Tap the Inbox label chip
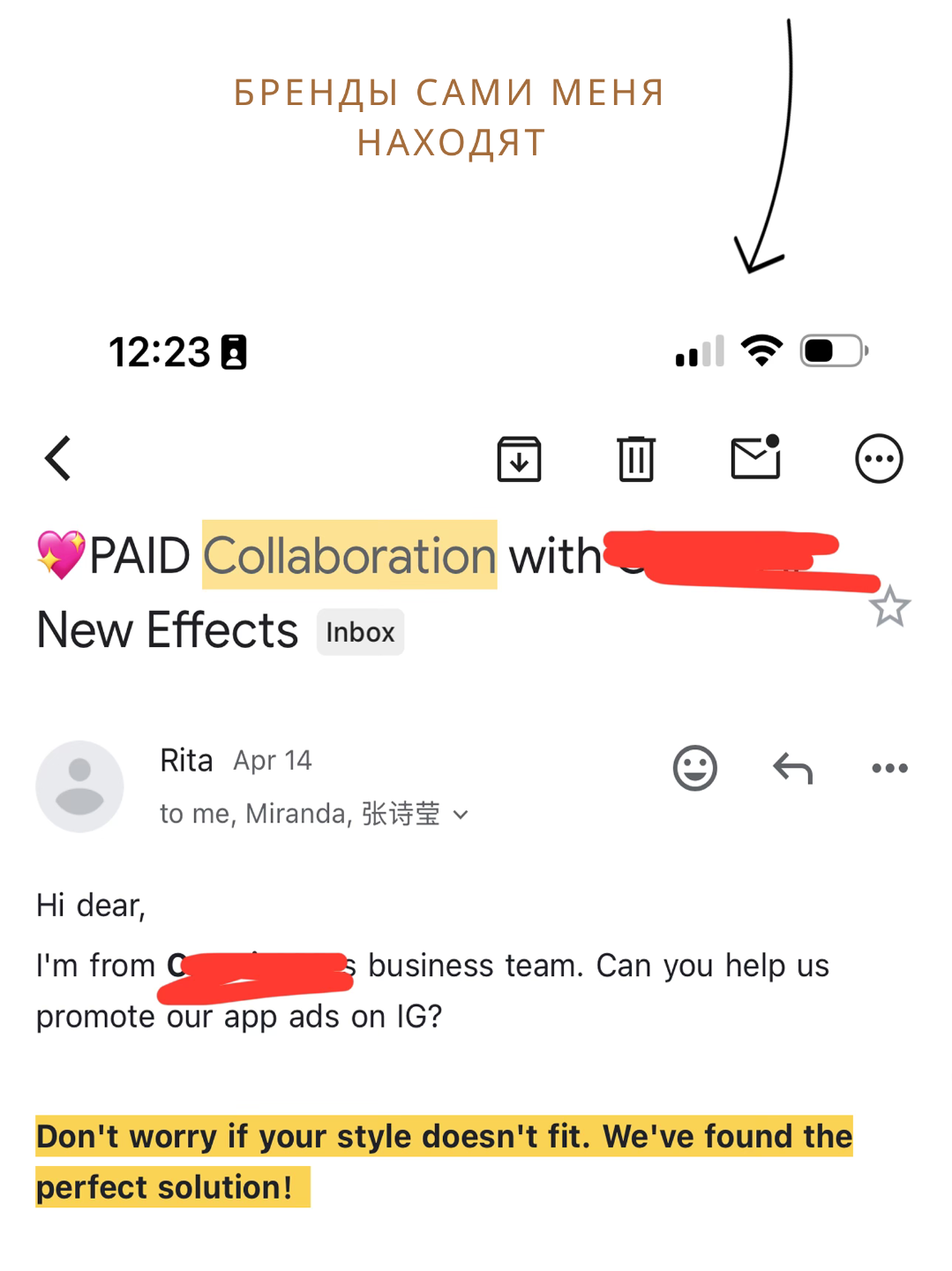The image size is (952, 1271). coord(360,632)
